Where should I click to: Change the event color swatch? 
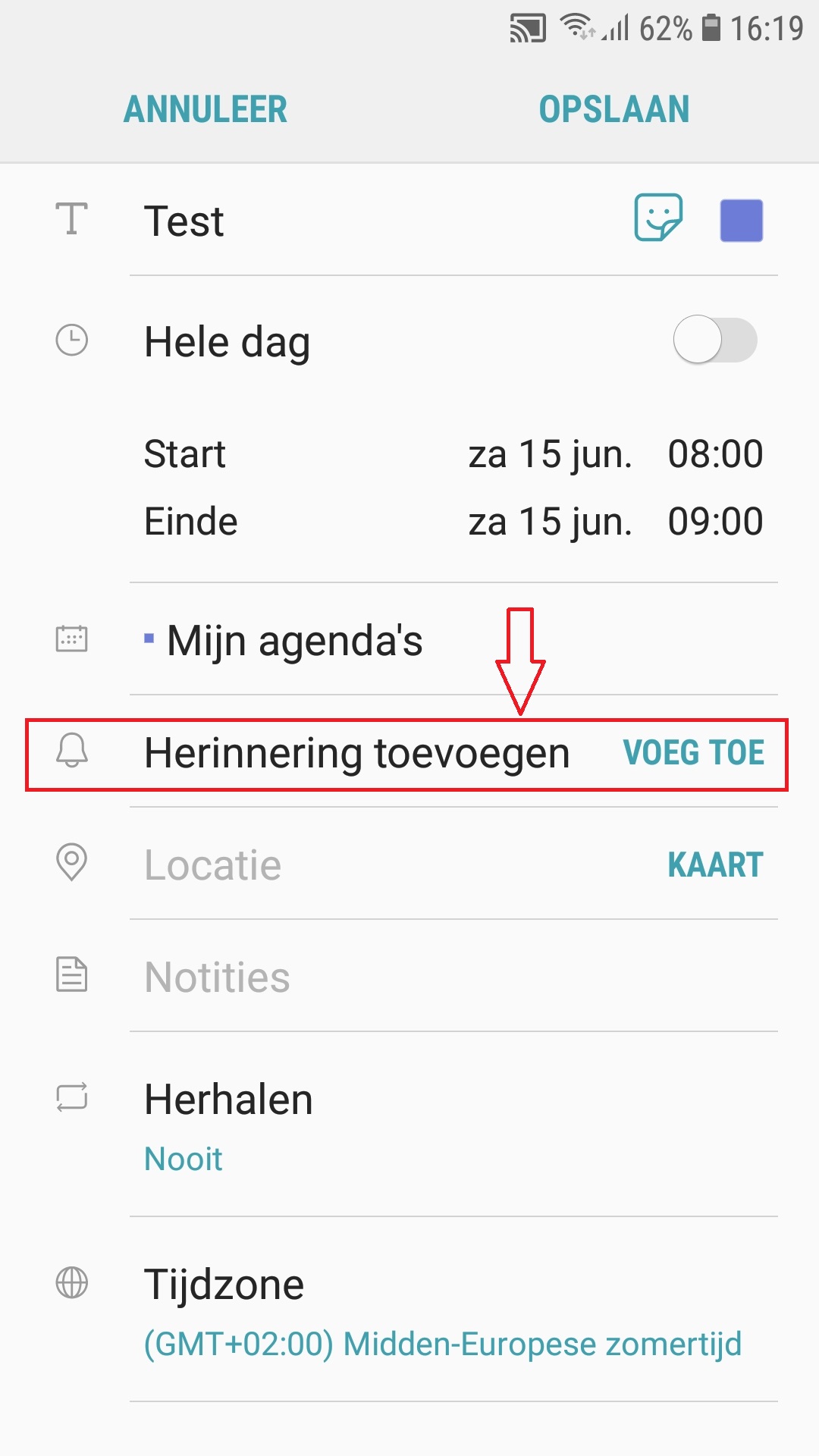click(741, 221)
